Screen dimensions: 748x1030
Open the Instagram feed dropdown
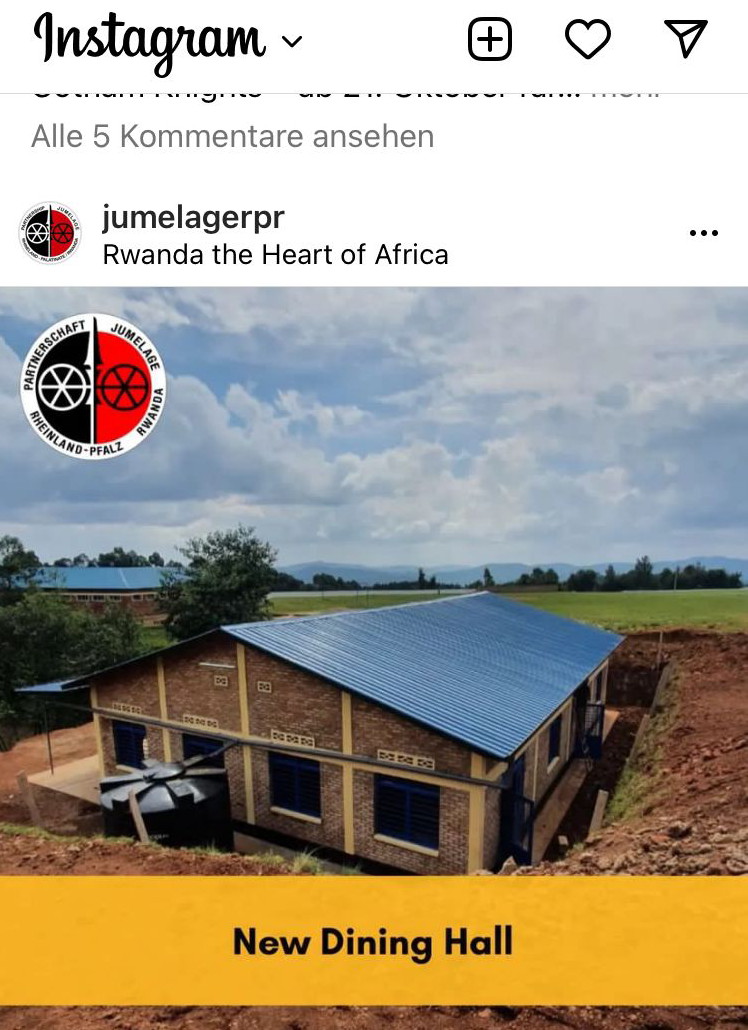pos(292,42)
